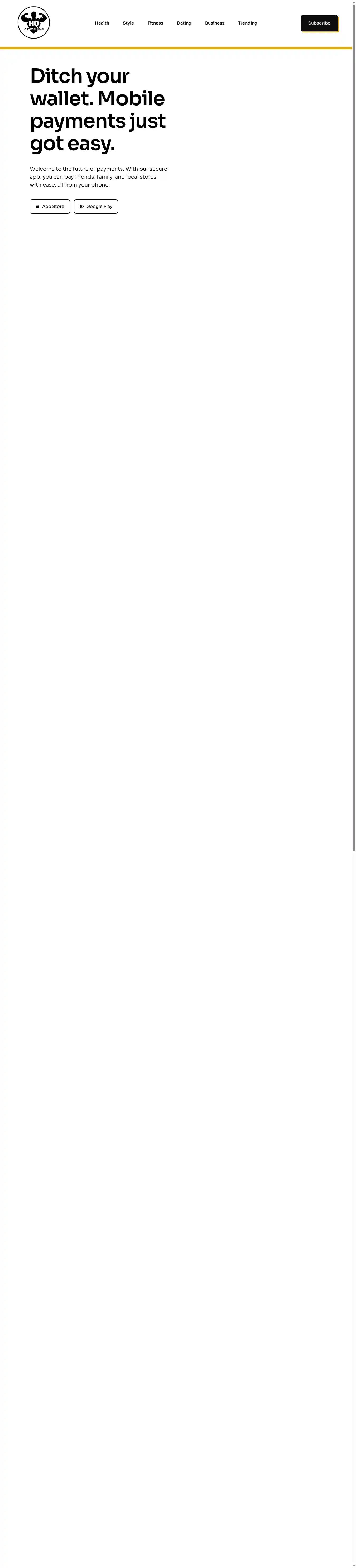Tap the Subscribe button
This screenshot has height=1568, width=356.
(319, 23)
